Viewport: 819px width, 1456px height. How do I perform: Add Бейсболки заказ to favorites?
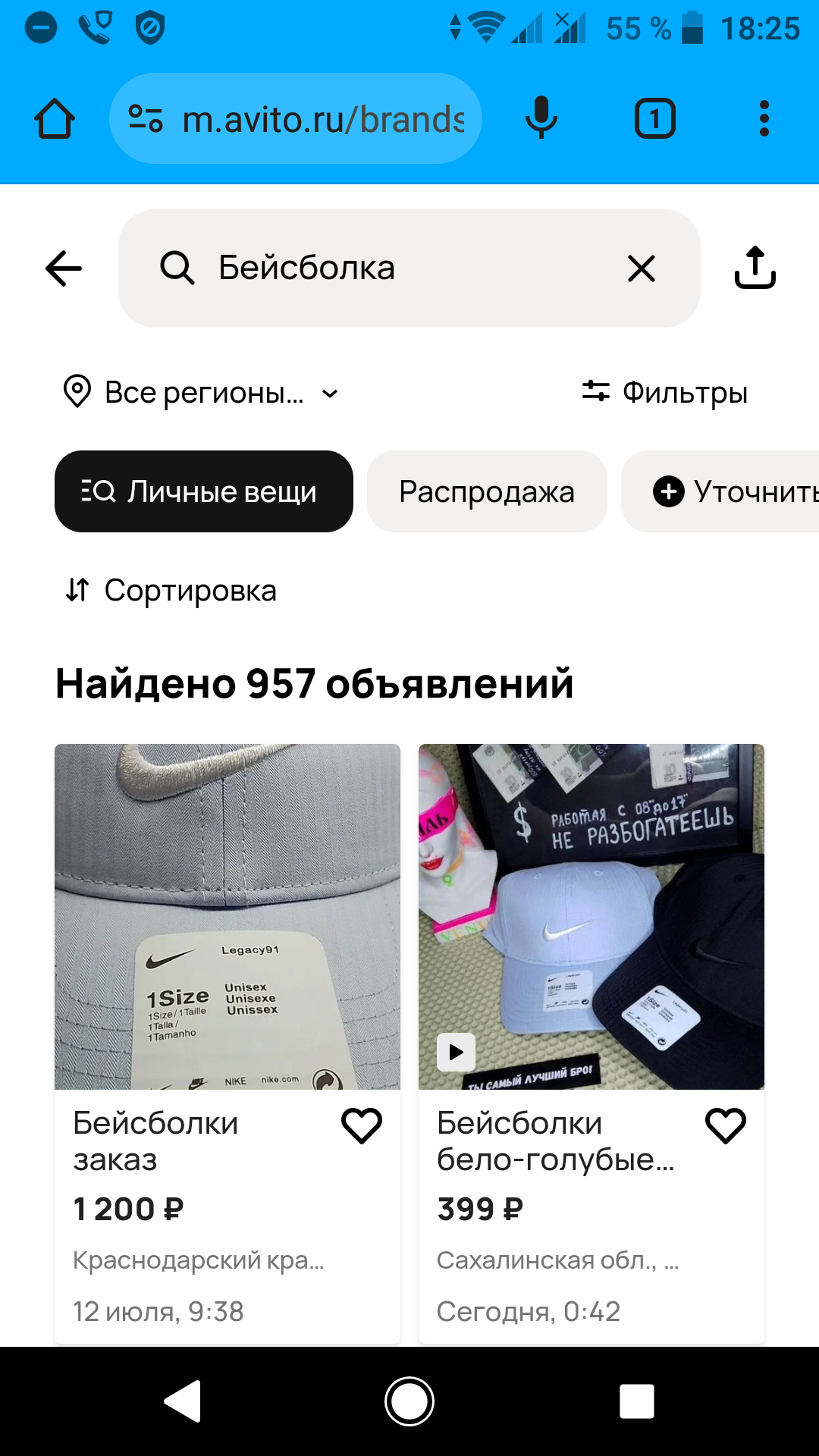[362, 1125]
